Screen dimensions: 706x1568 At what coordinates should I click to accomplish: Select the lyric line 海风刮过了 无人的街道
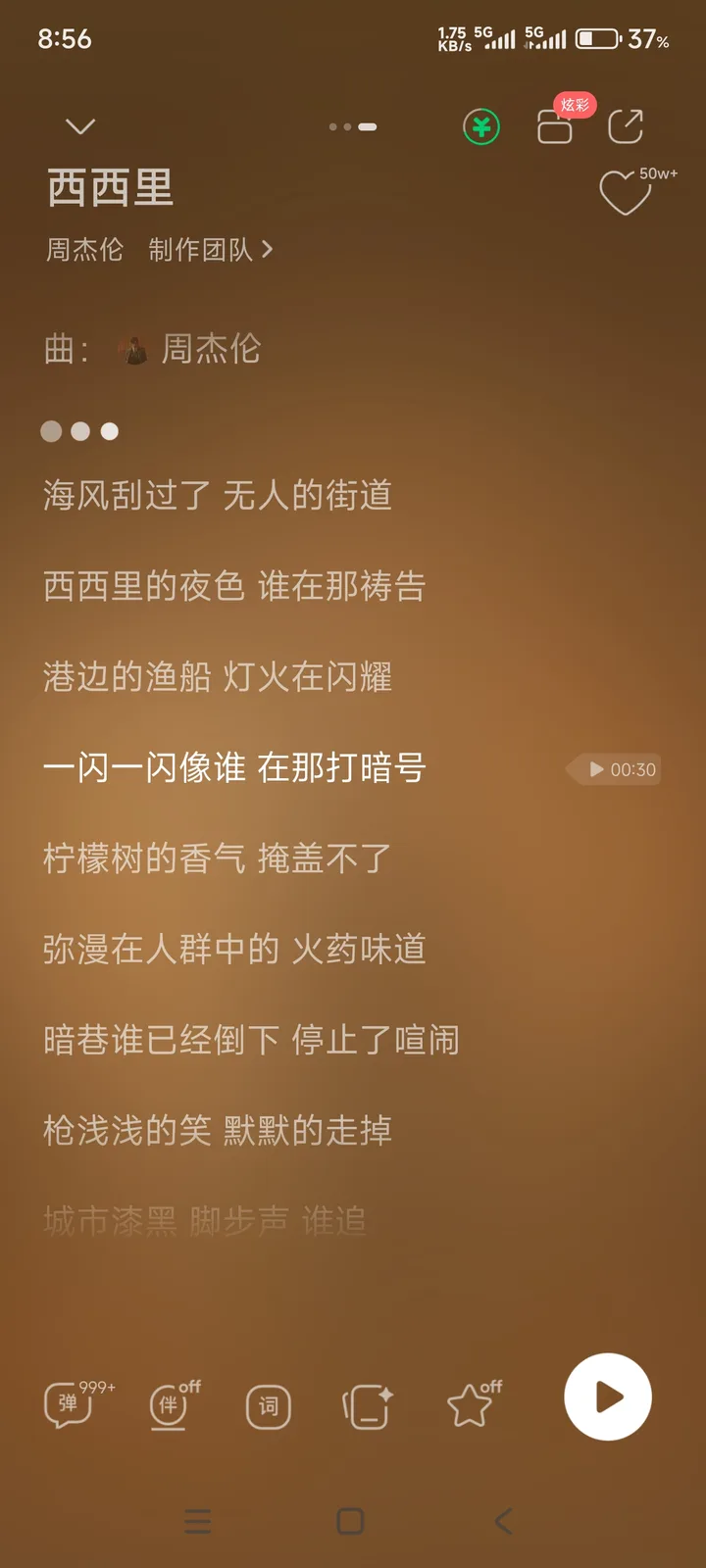(x=218, y=495)
